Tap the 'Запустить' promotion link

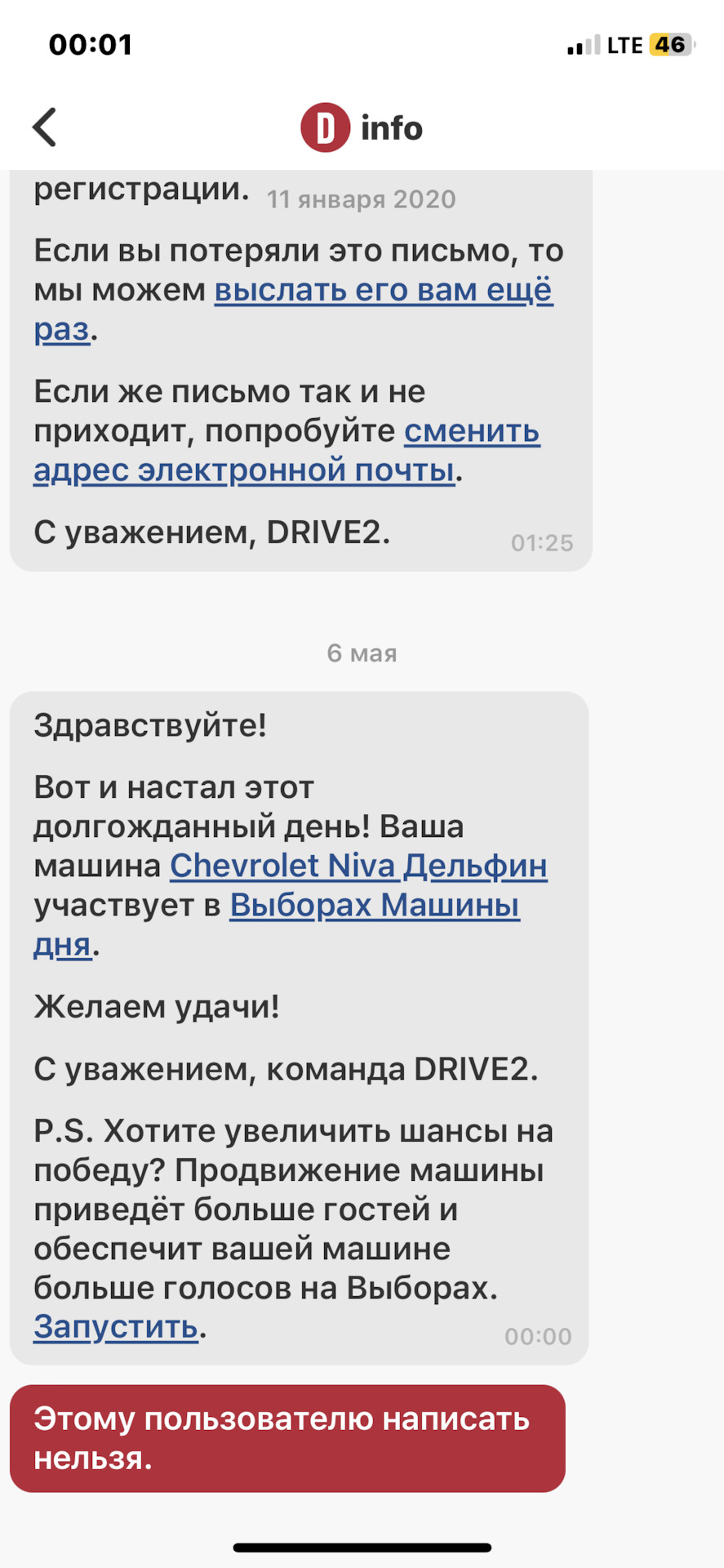click(x=115, y=1326)
